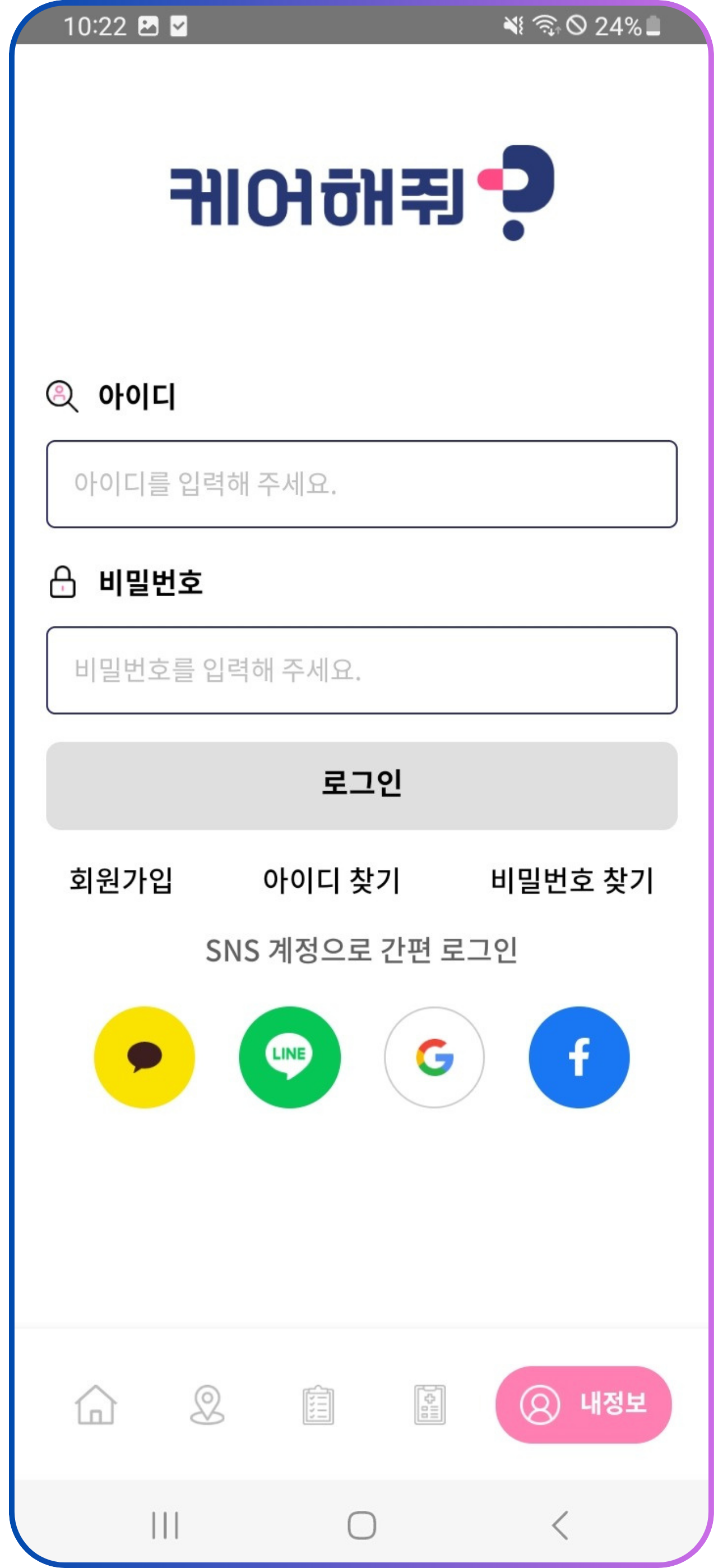
Task: Open 회원가입 sign-up link
Action: [121, 880]
